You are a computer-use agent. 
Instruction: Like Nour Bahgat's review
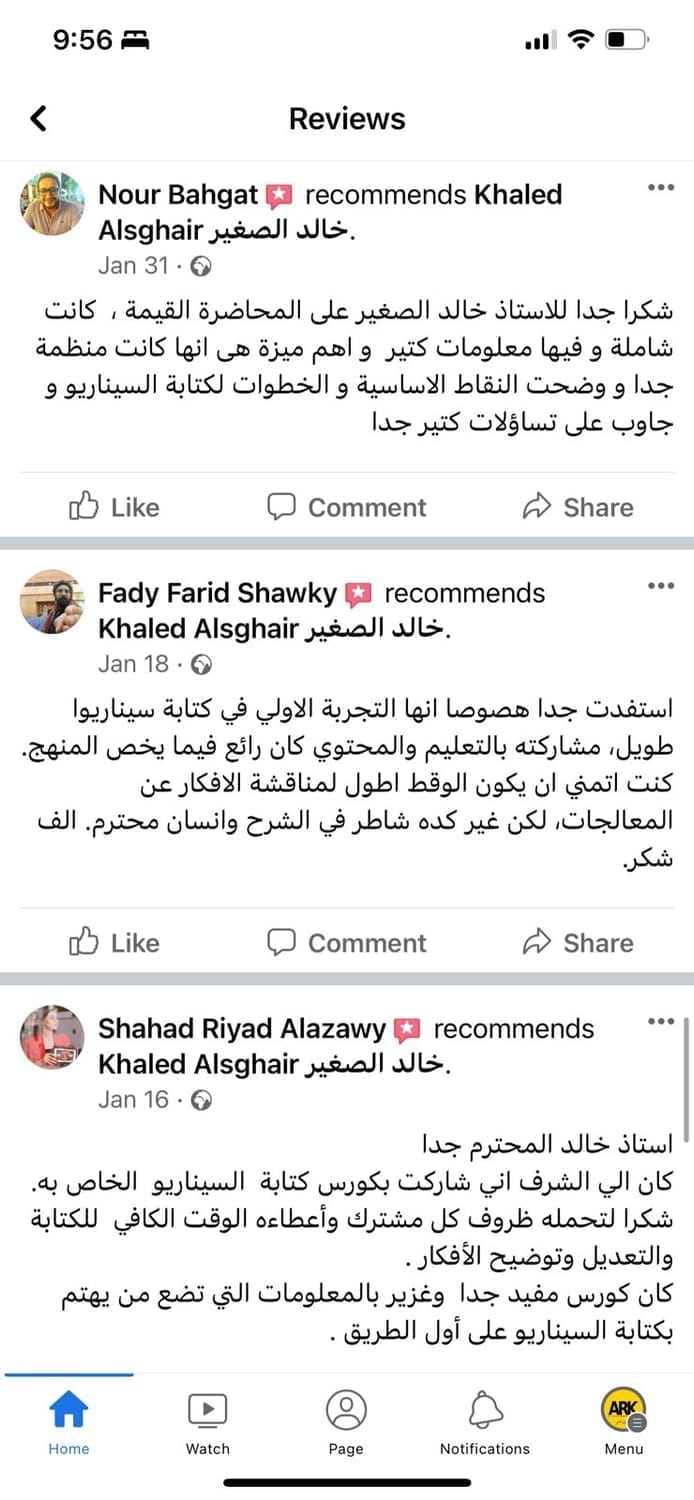click(114, 507)
